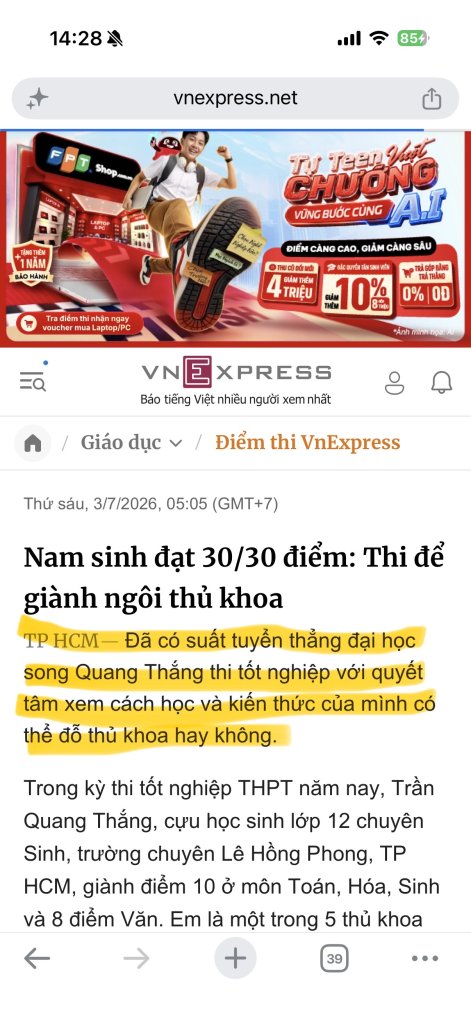Open a new tab with the plus button
Image resolution: width=471 pixels, height=1024 pixels.
coord(235,959)
